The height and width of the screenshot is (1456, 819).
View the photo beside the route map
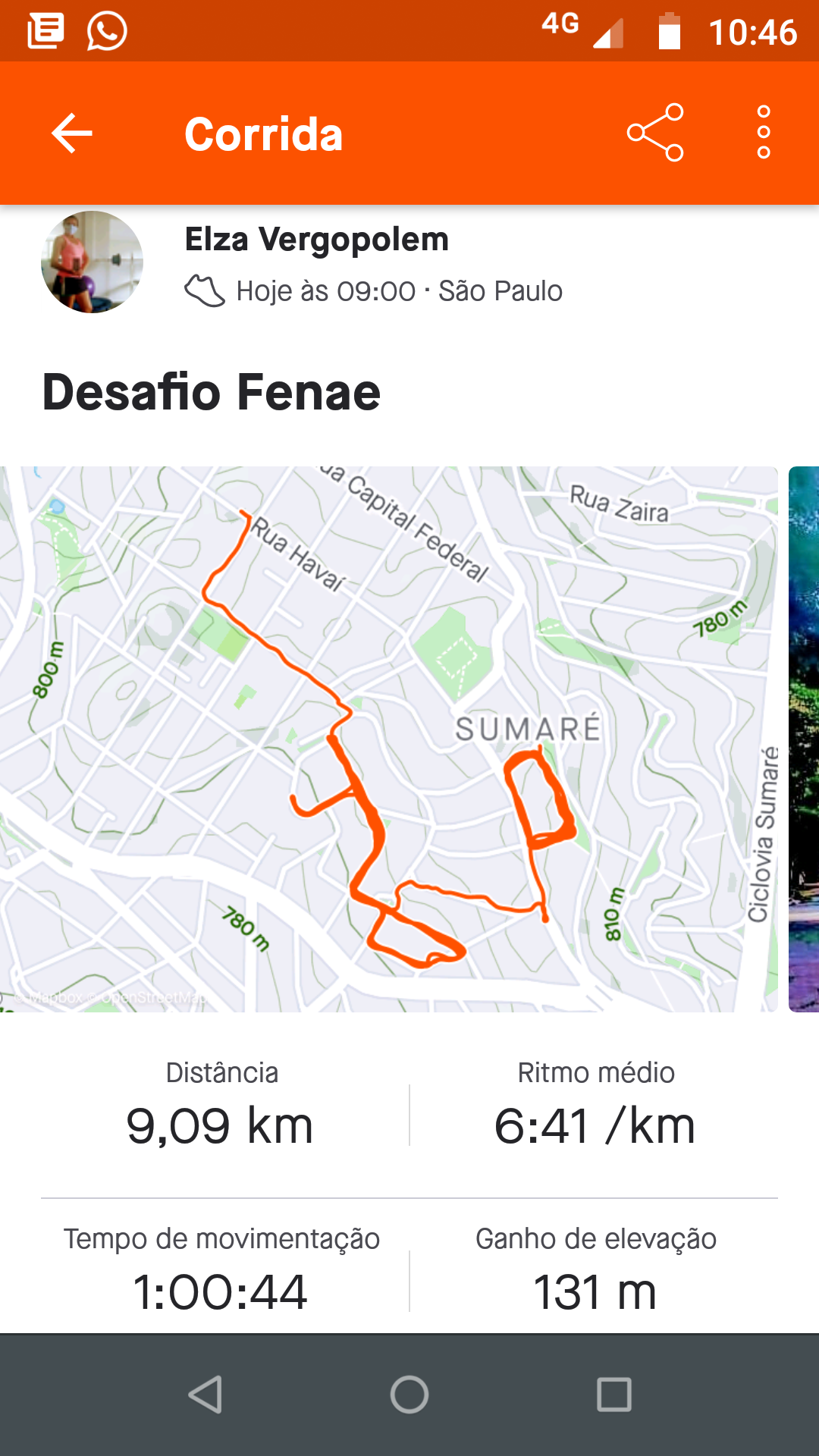tap(804, 739)
